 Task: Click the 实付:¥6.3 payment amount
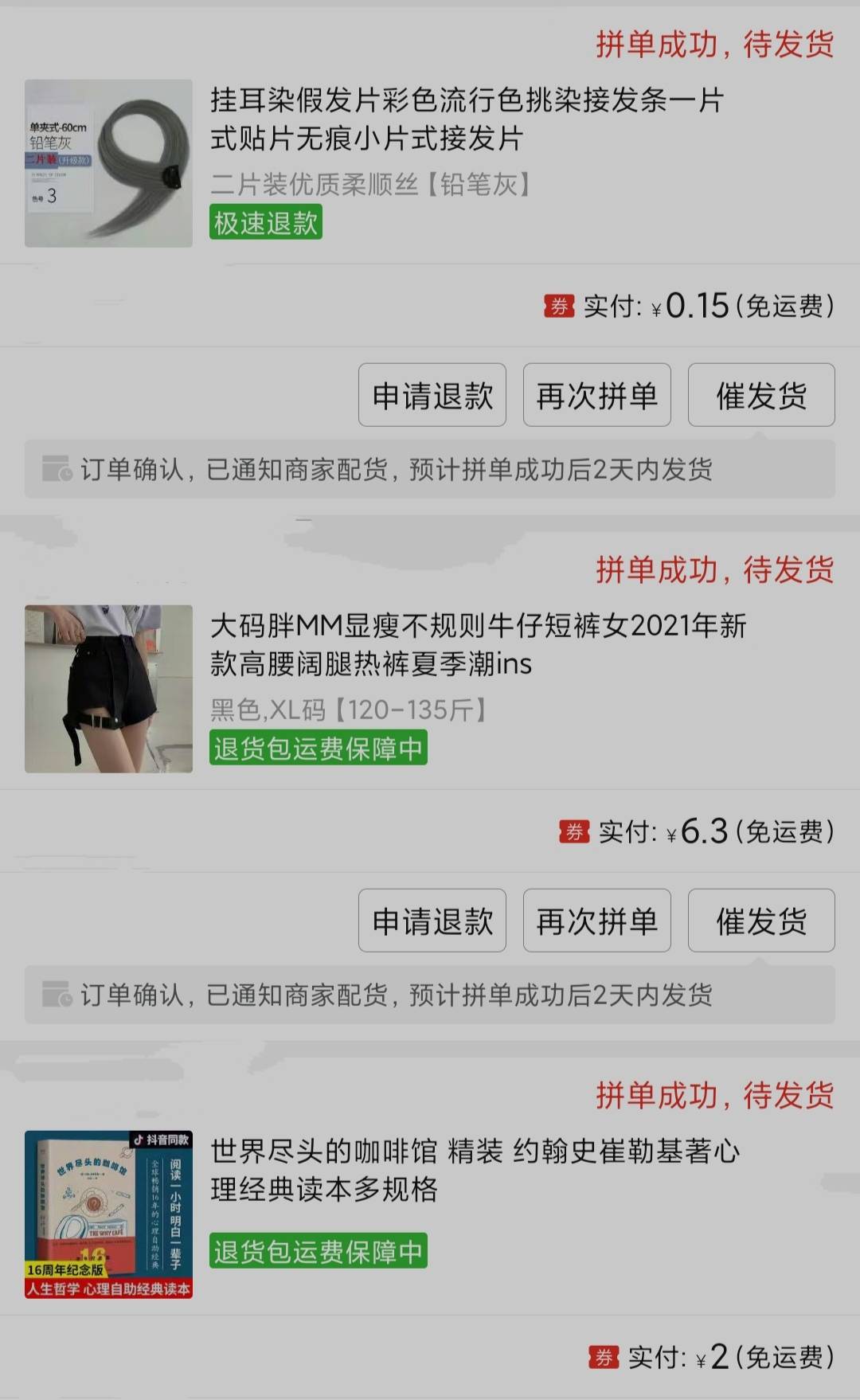(x=701, y=832)
